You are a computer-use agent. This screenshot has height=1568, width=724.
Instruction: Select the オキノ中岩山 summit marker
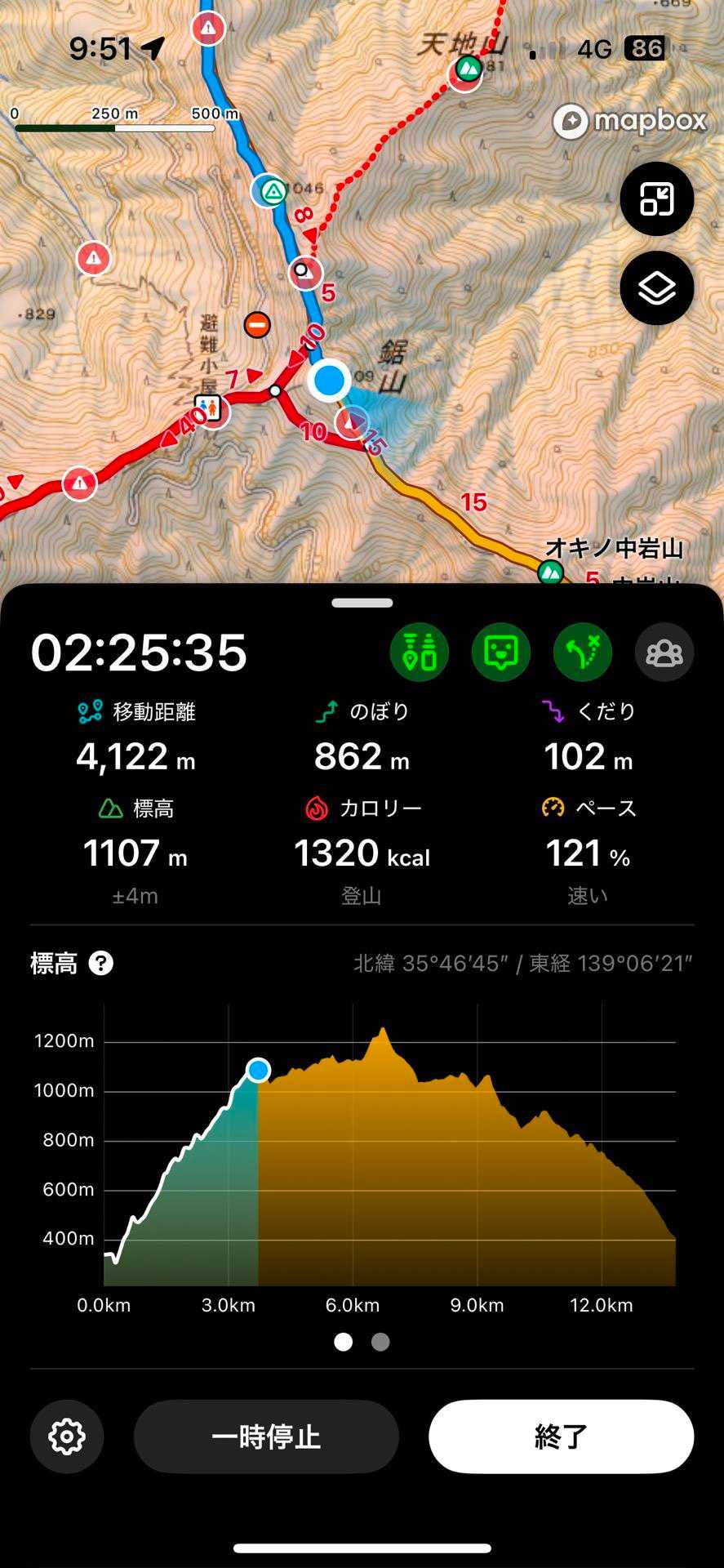click(551, 572)
